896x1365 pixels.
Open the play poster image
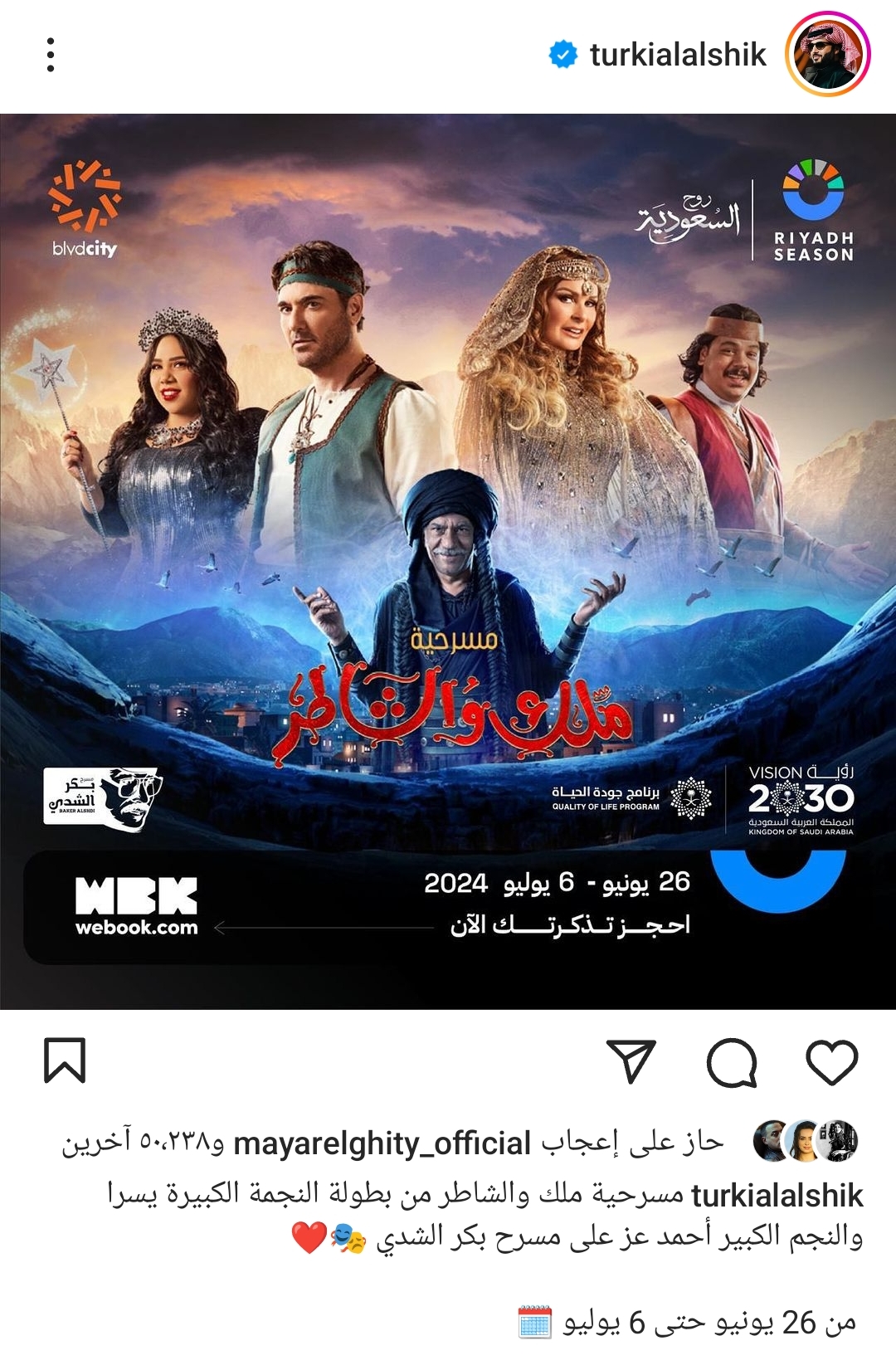[x=448, y=561]
